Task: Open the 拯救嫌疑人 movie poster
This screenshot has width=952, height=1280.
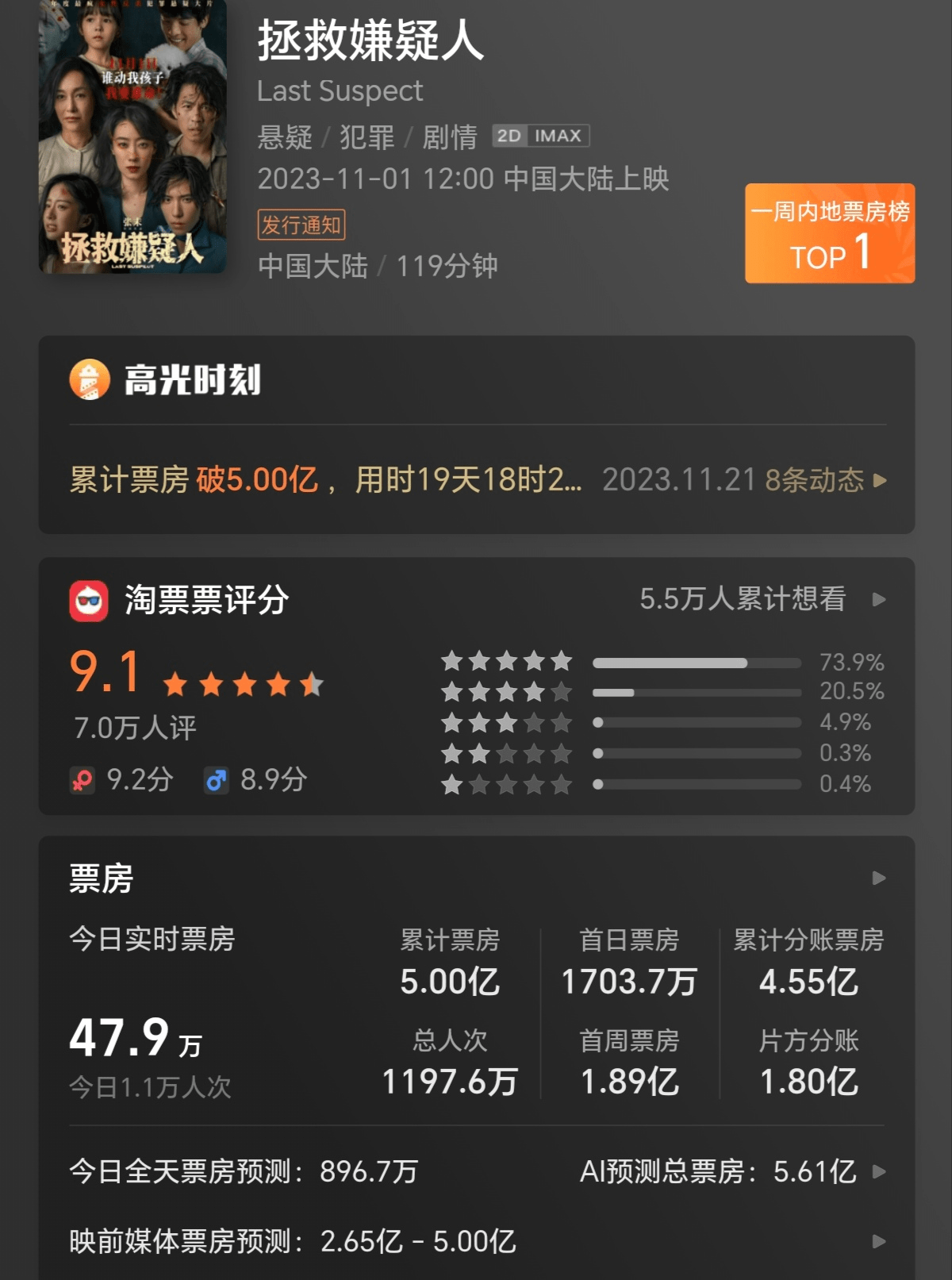Action: 132,136
